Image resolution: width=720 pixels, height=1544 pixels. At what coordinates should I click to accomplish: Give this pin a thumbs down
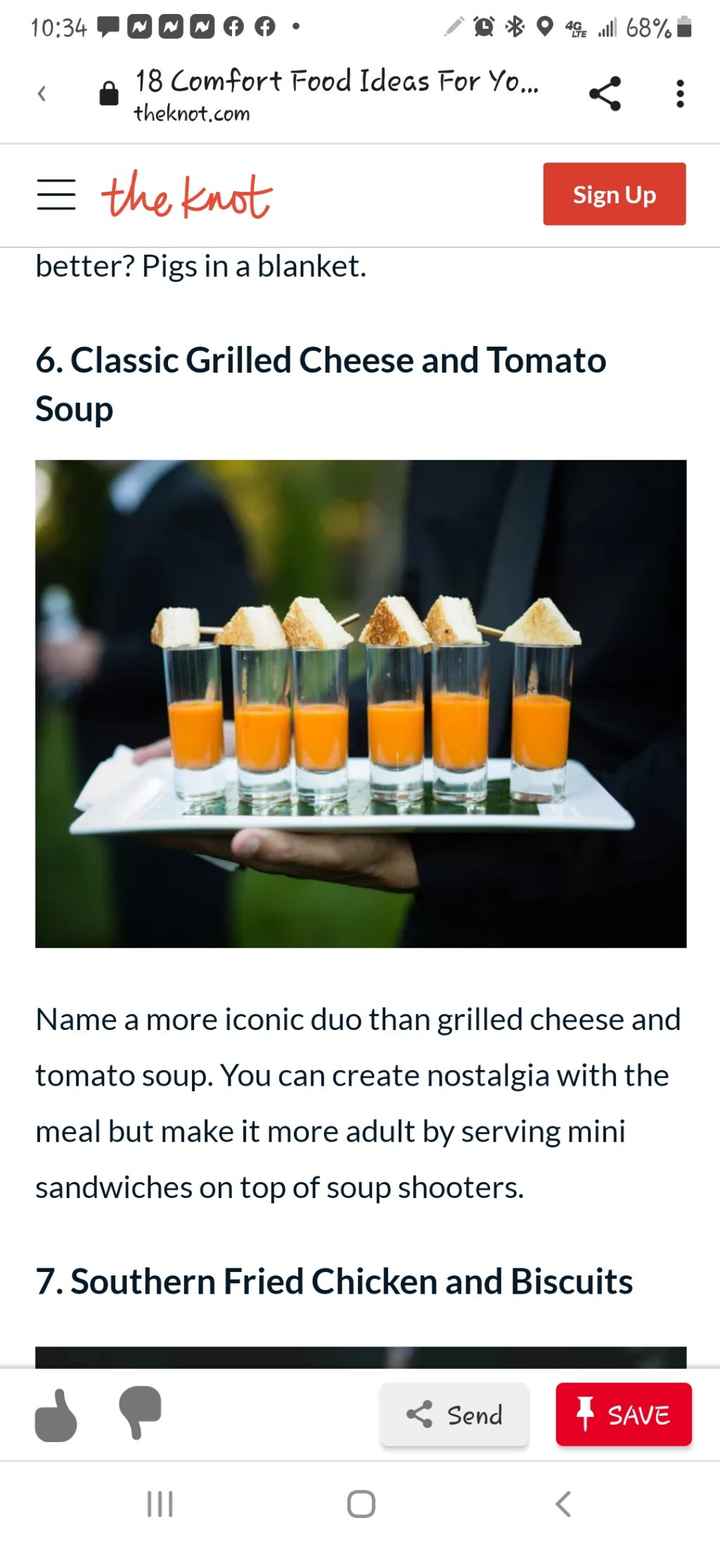point(140,1413)
